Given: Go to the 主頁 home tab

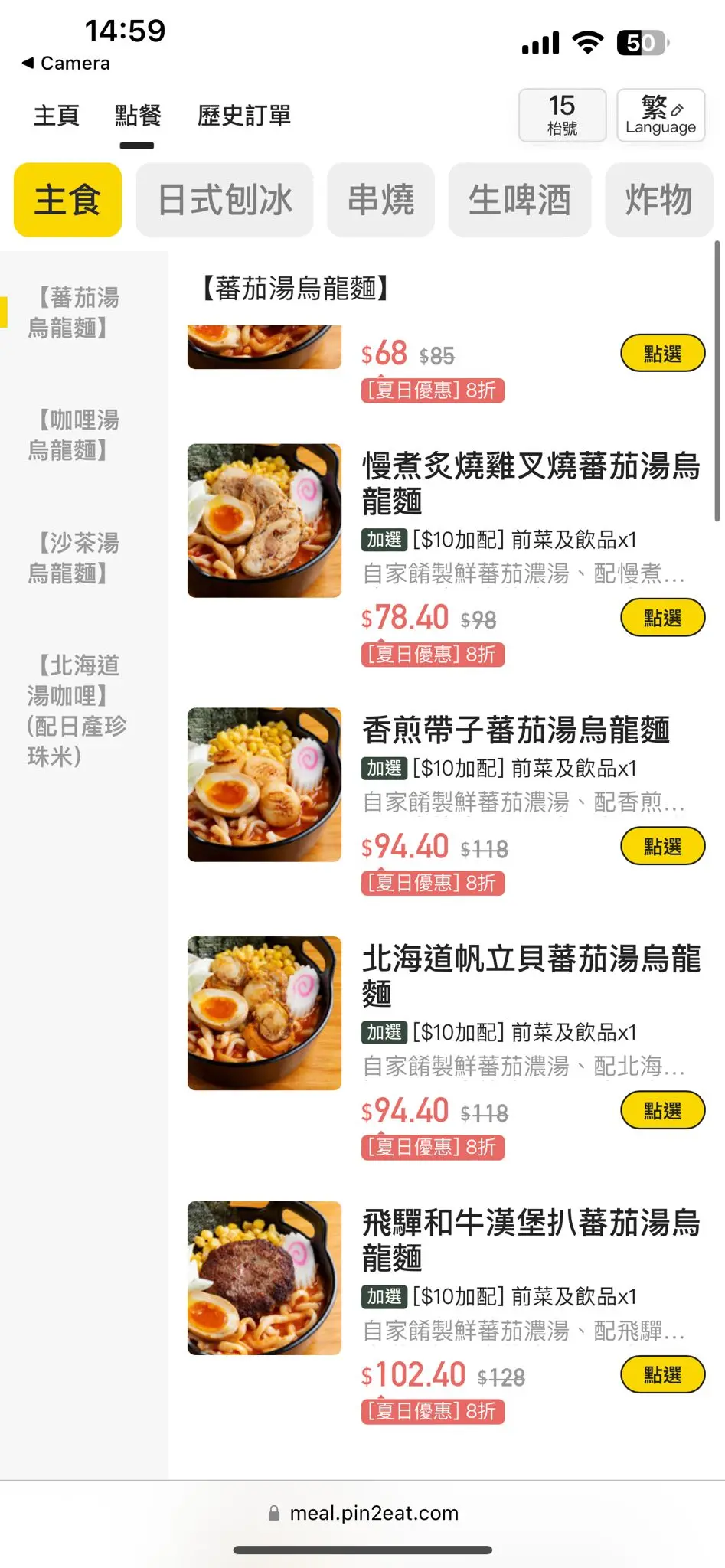Looking at the screenshot, I should (x=56, y=116).
